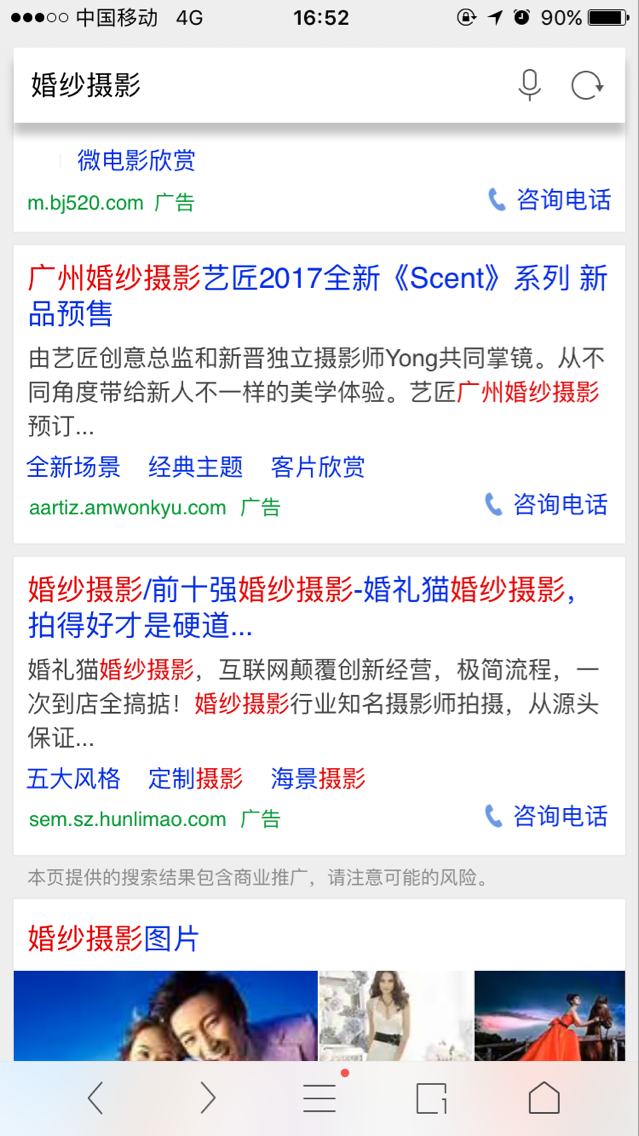Open the 五大风格 sublink
Screen dimensions: 639x1136
coord(73,778)
